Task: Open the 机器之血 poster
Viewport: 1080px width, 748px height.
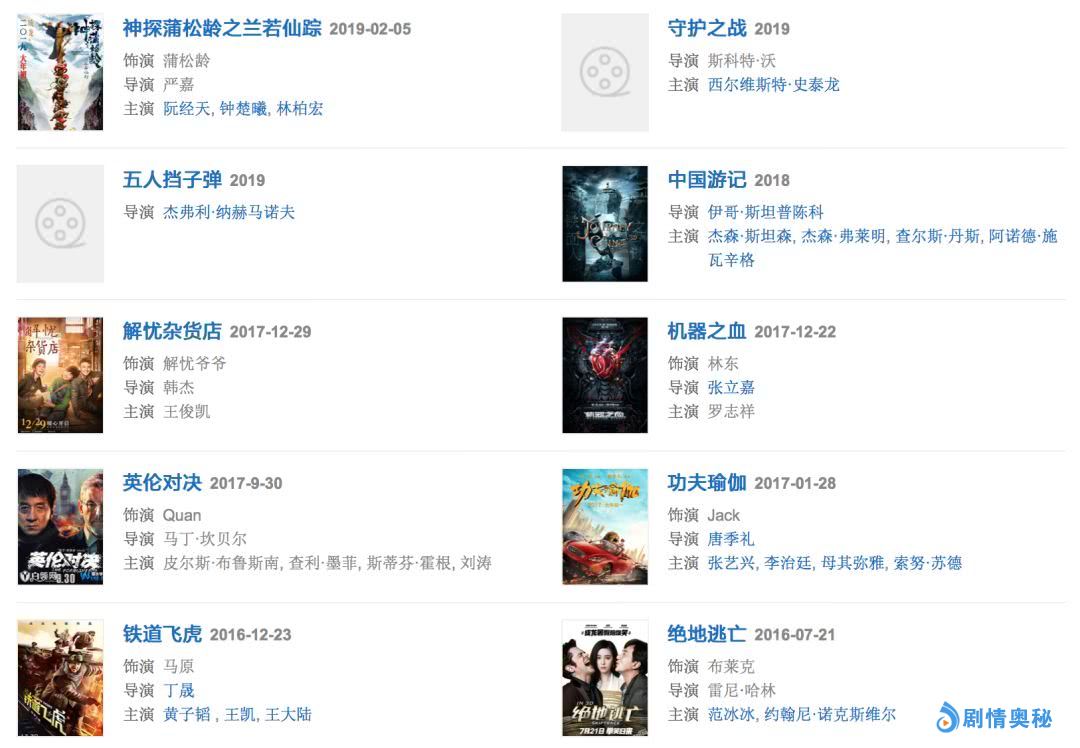Action: tap(605, 375)
